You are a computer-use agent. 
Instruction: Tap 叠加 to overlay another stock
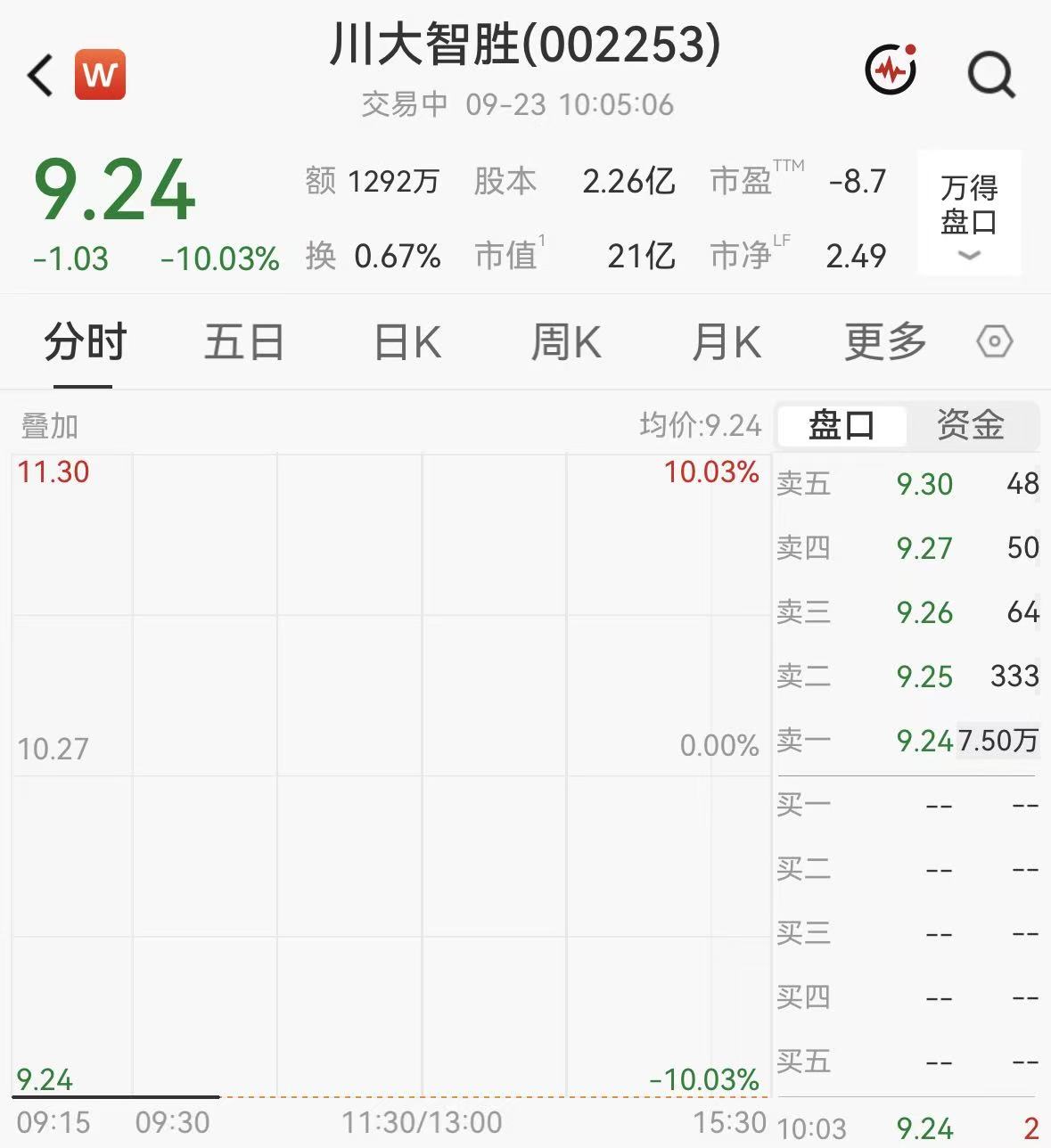click(x=50, y=426)
